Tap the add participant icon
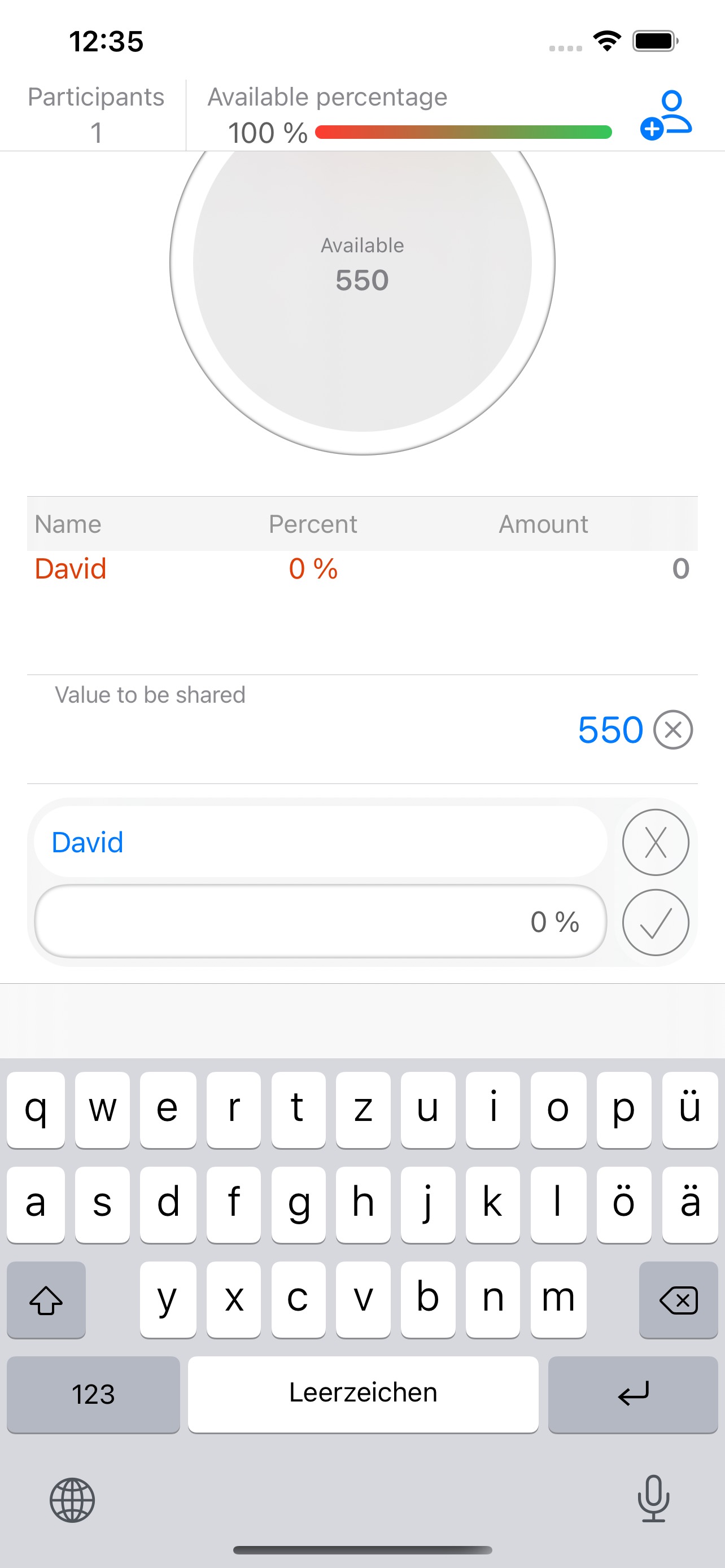The image size is (725, 1568). pyautogui.click(x=666, y=115)
